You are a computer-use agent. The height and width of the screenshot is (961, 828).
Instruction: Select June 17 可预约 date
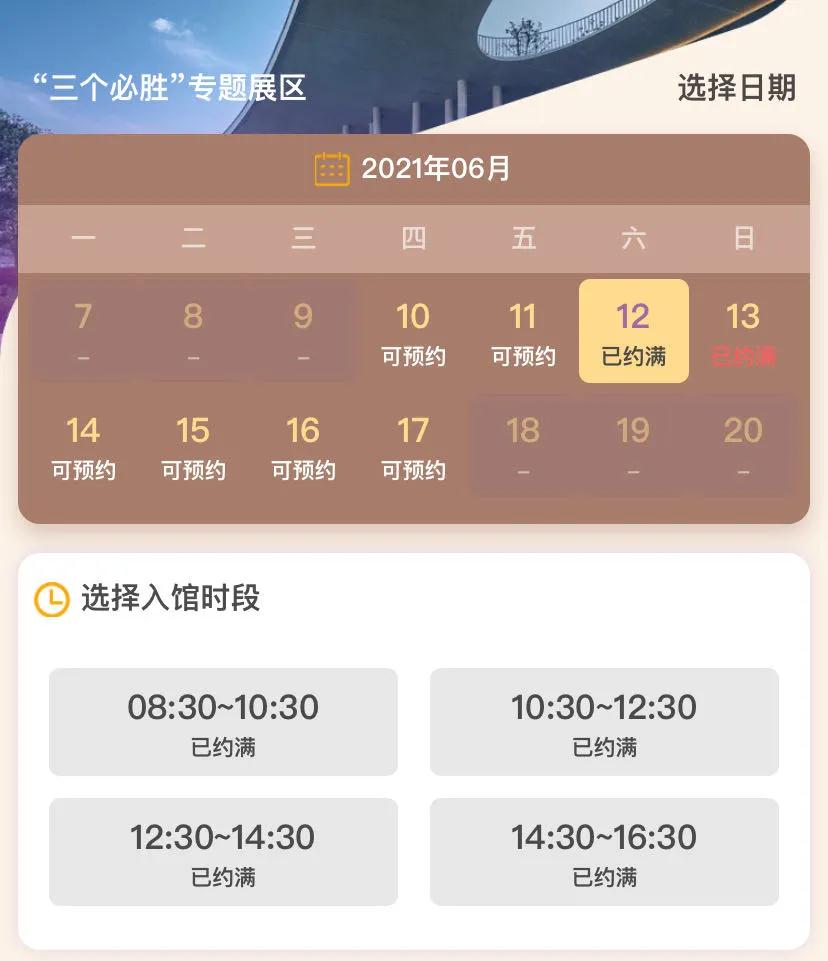[413, 446]
